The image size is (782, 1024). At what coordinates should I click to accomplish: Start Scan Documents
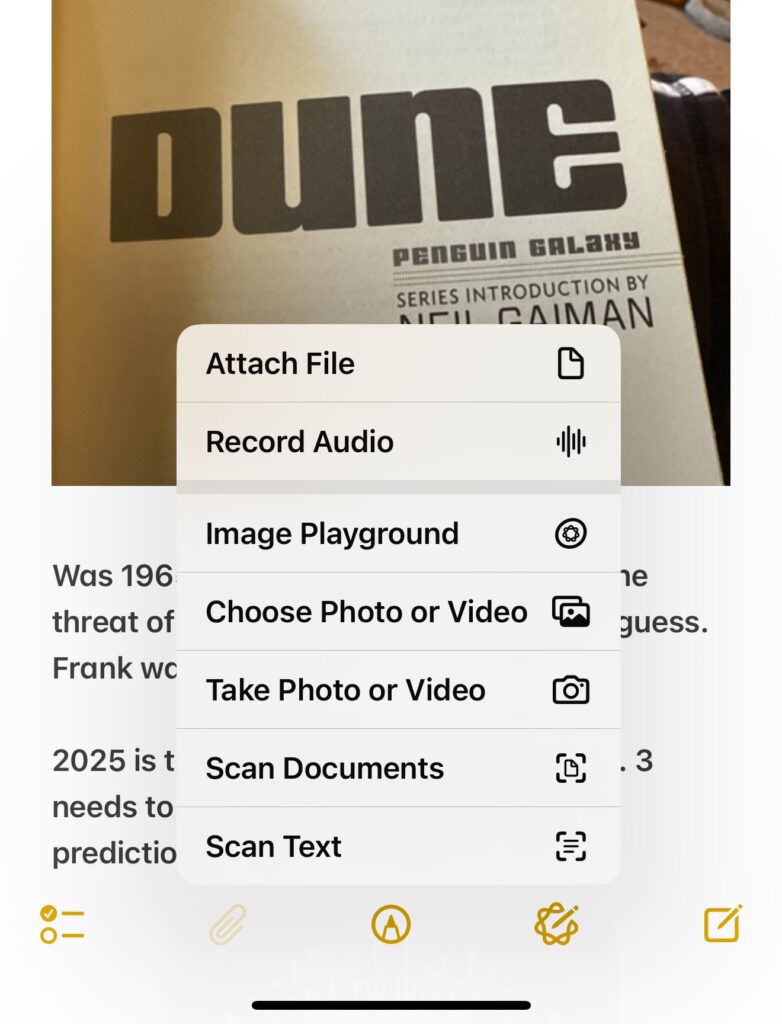click(397, 768)
